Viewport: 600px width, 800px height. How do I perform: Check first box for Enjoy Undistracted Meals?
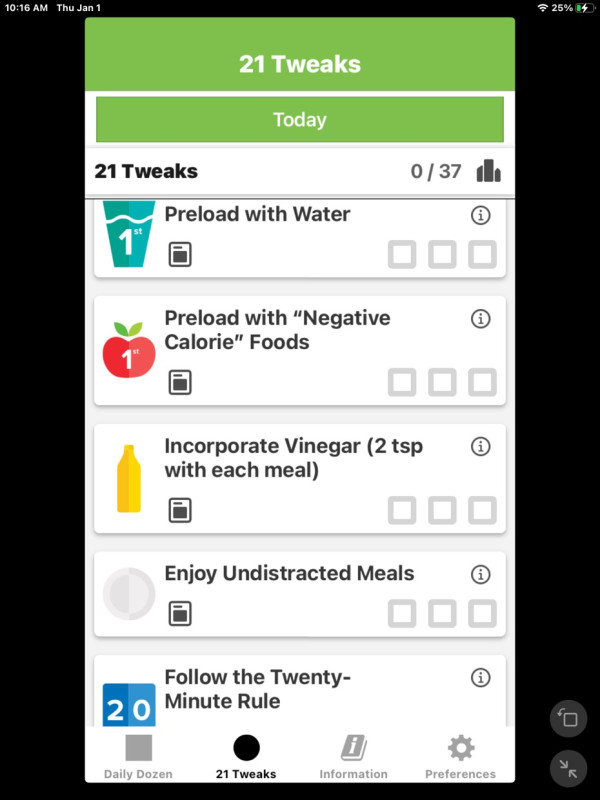point(402,613)
